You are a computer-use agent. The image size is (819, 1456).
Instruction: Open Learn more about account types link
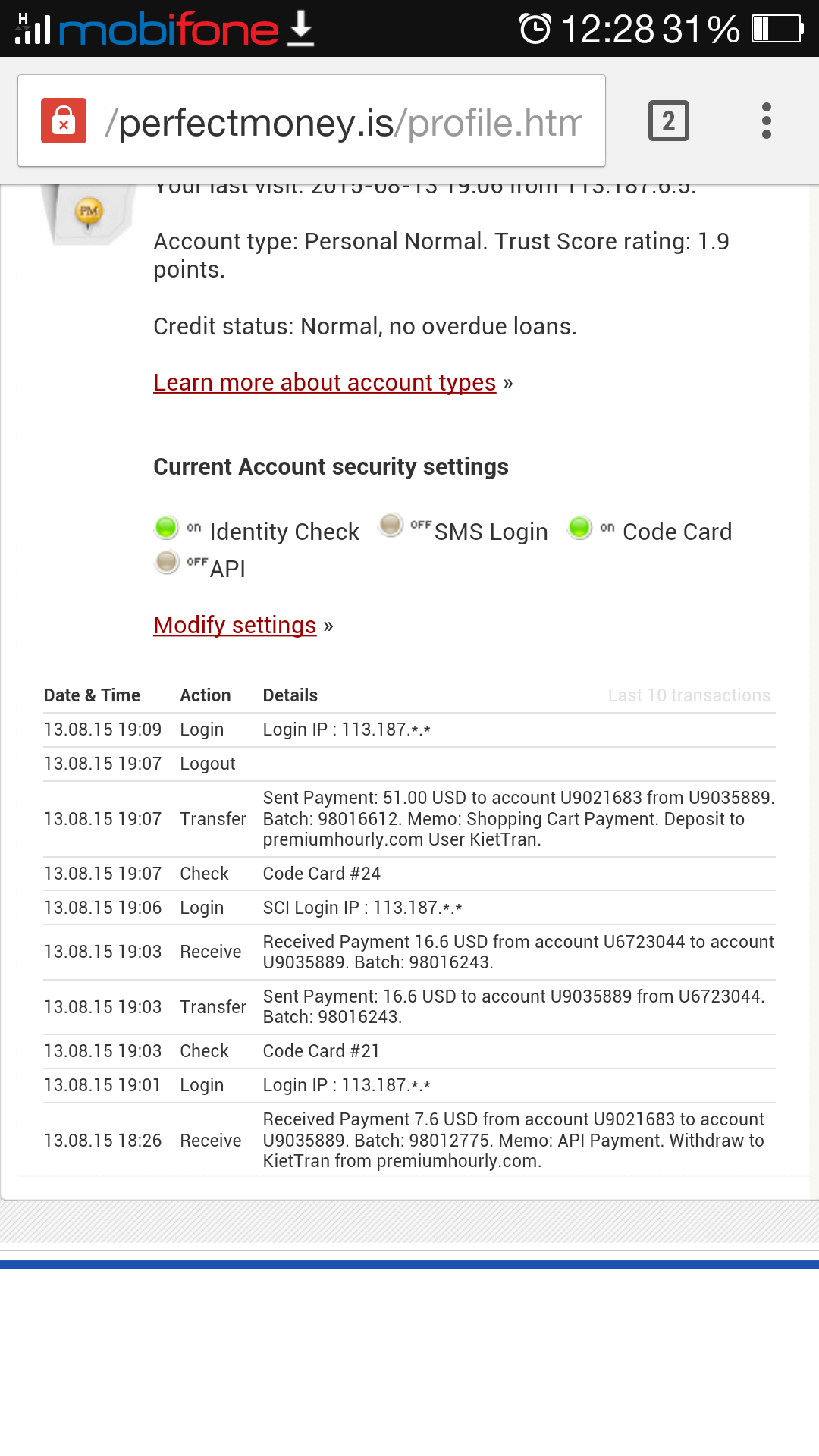[325, 383]
